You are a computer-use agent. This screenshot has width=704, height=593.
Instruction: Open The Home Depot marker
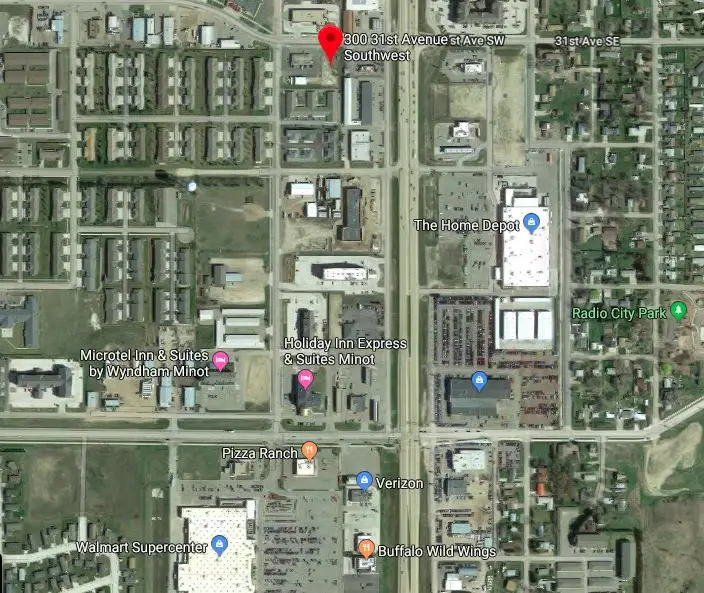(532, 224)
